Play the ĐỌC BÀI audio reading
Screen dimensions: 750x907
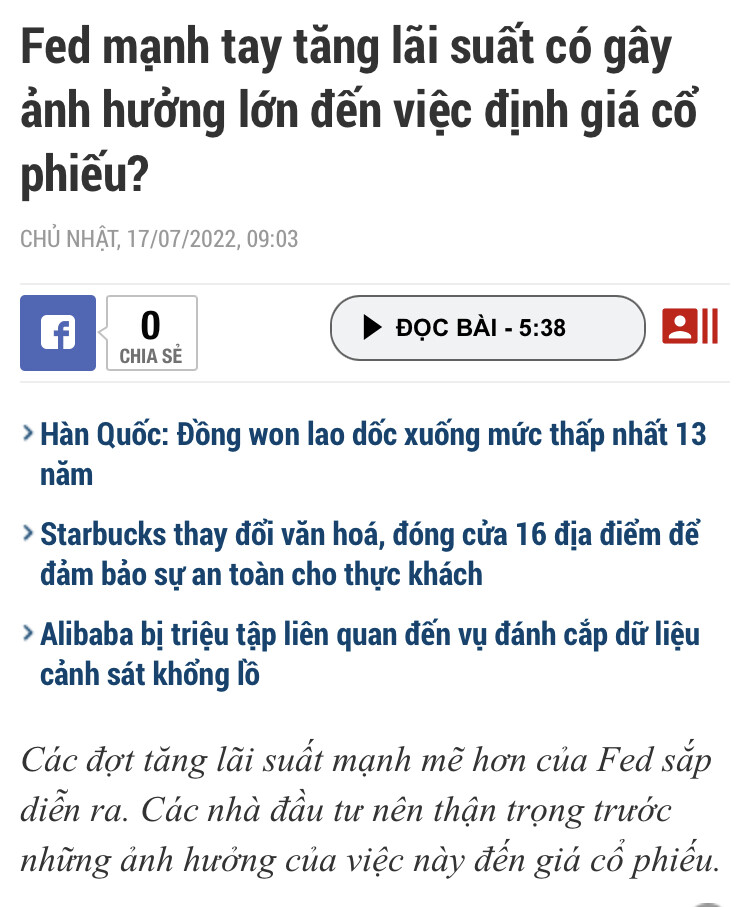487,327
